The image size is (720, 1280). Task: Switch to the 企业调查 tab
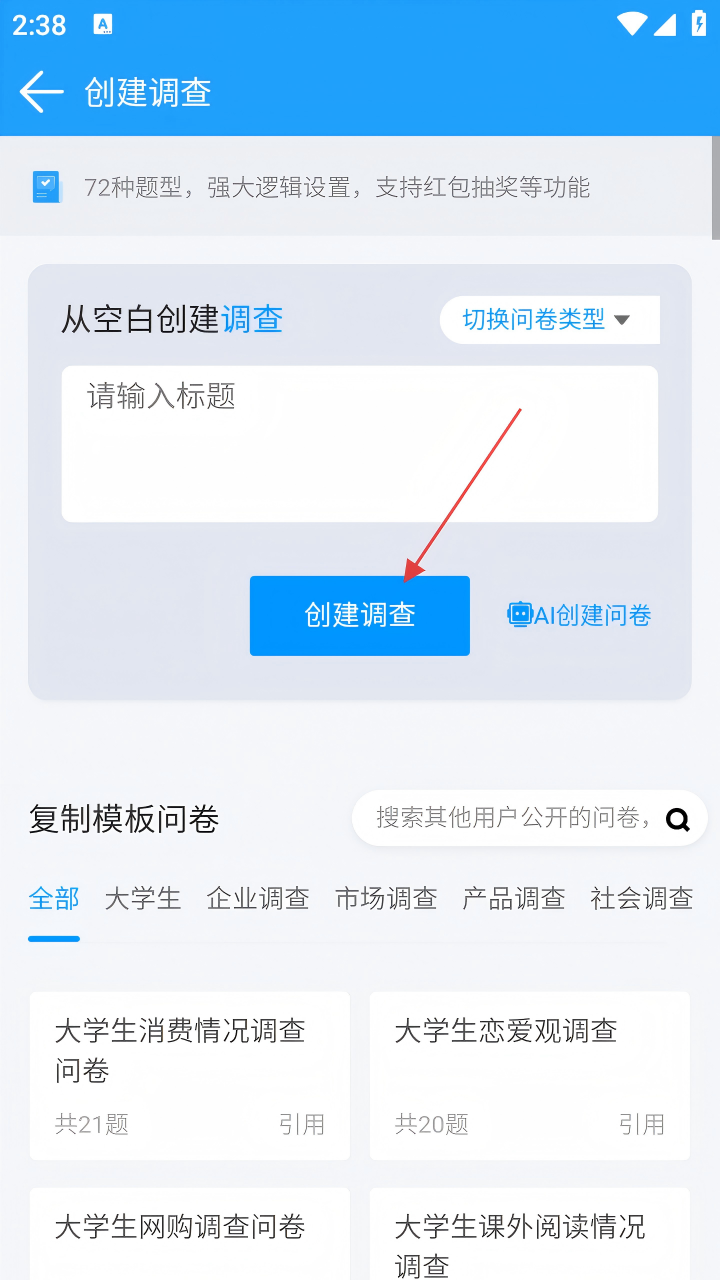point(258,898)
